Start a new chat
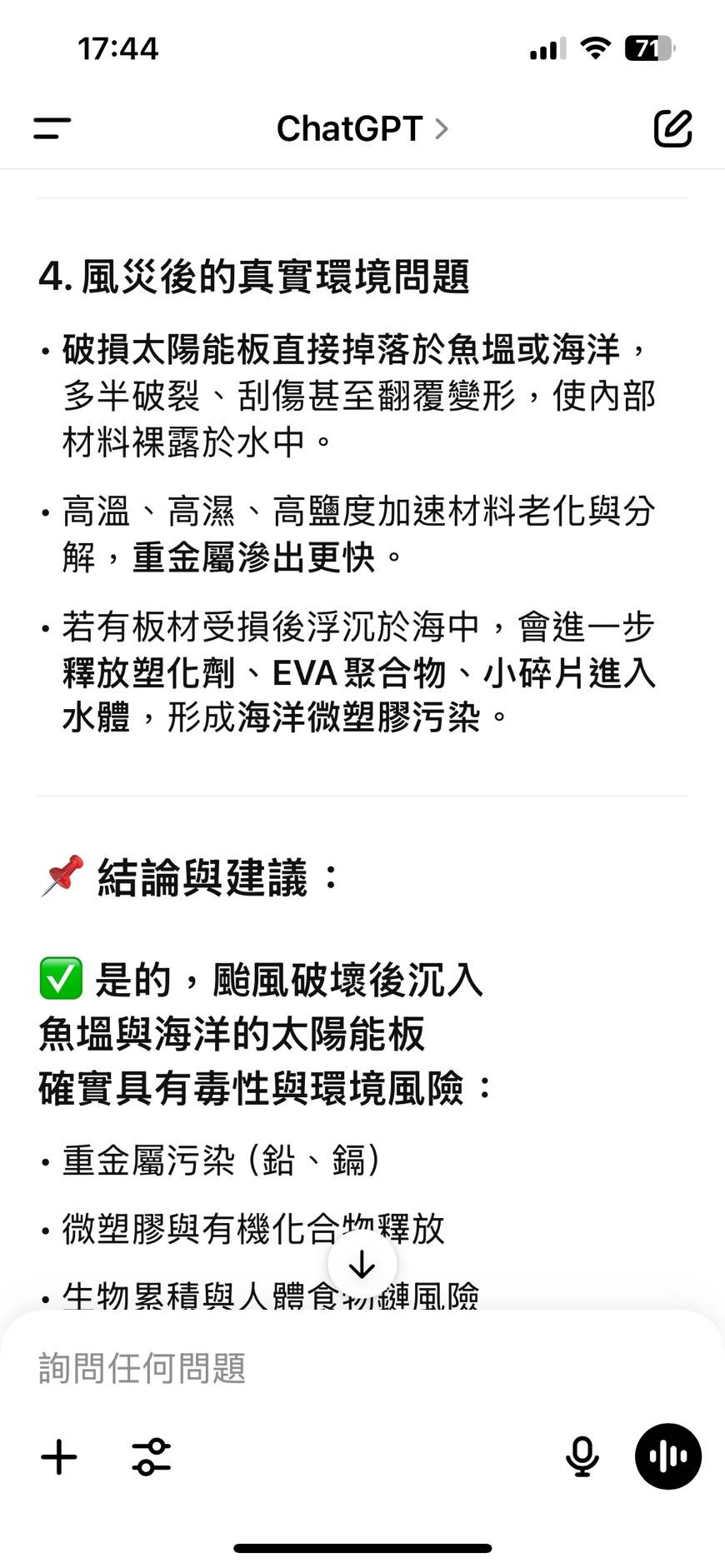This screenshot has height=1568, width=725. (x=672, y=128)
